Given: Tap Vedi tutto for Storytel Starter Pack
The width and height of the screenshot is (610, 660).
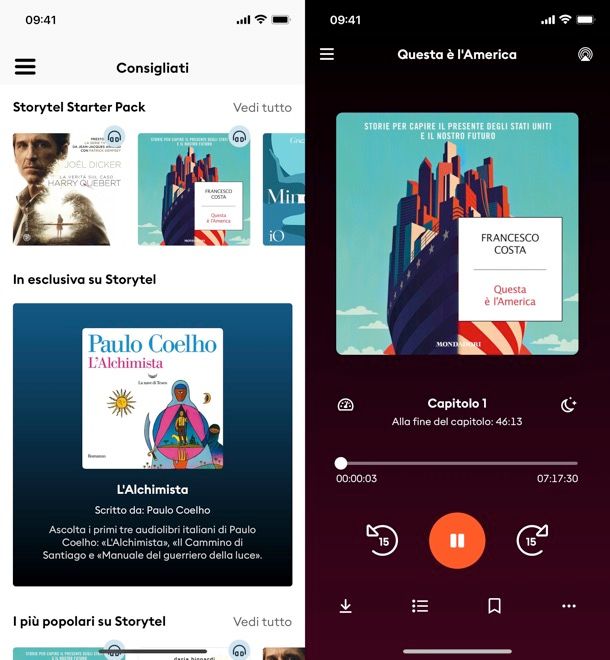Looking at the screenshot, I should [262, 107].
